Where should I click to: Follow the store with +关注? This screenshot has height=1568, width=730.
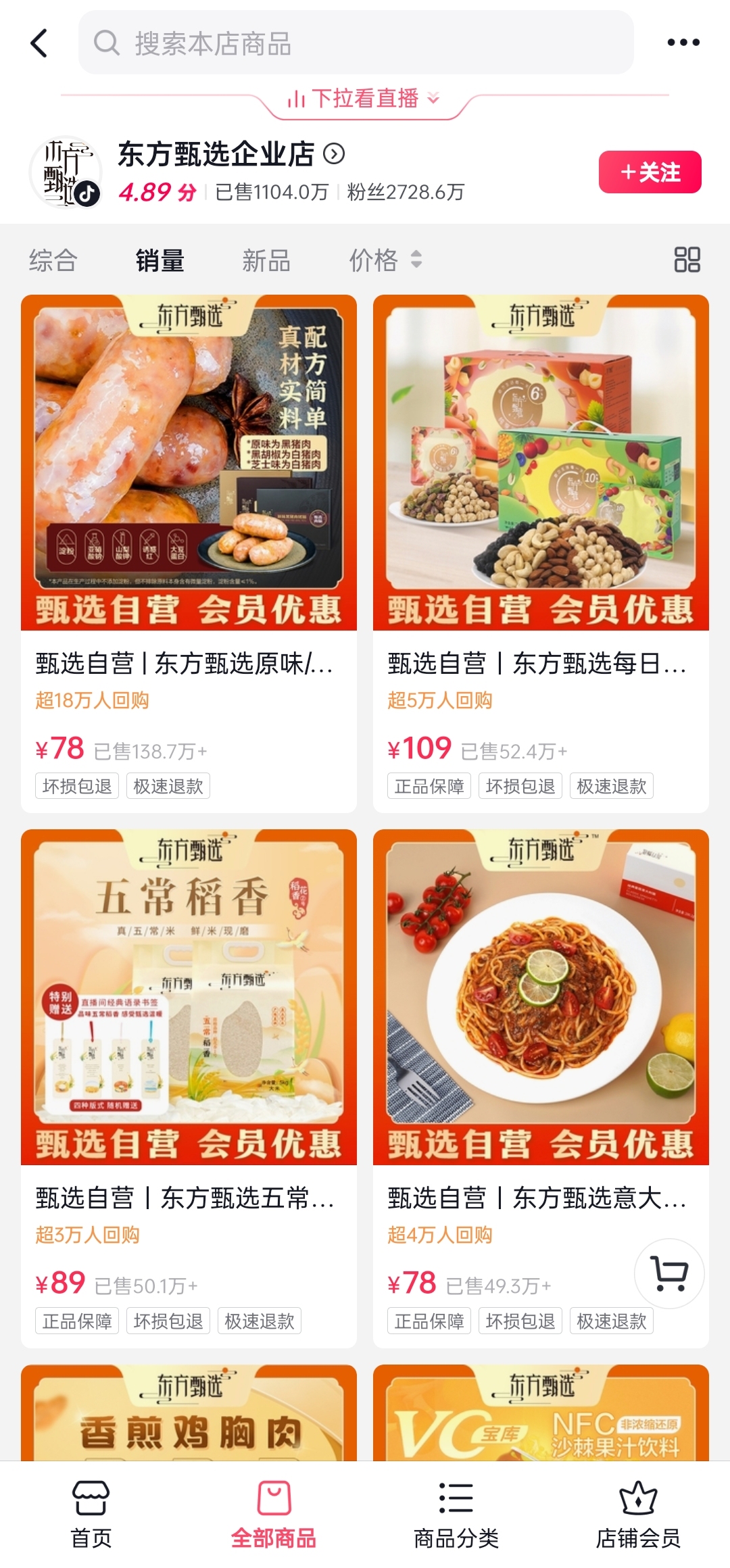[x=650, y=172]
